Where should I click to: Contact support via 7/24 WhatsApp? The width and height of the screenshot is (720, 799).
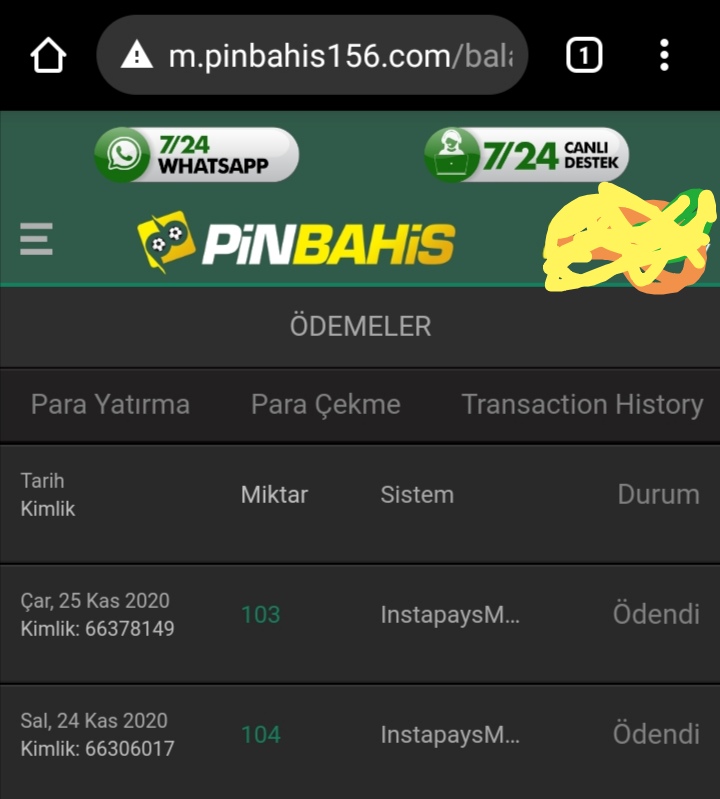(x=197, y=155)
